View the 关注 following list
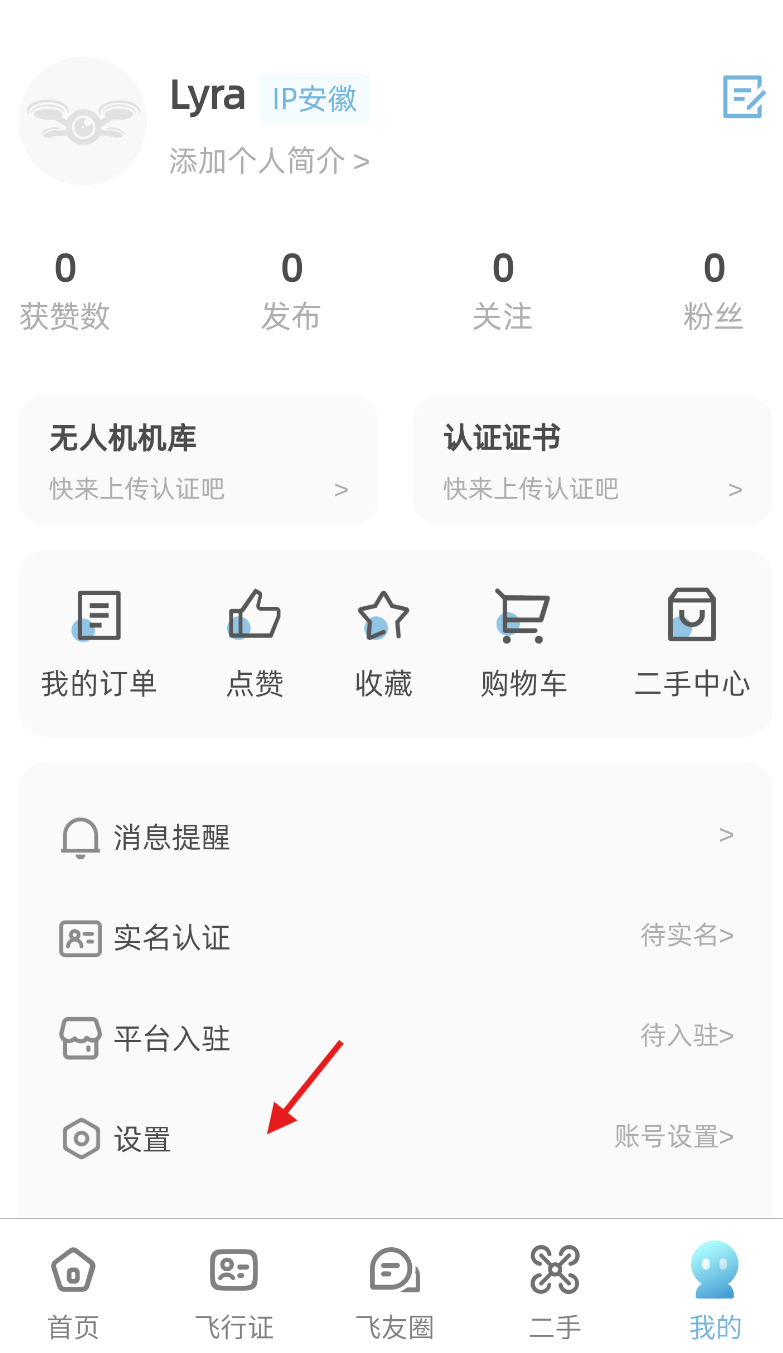Viewport: 783px width, 1353px height. 502,291
